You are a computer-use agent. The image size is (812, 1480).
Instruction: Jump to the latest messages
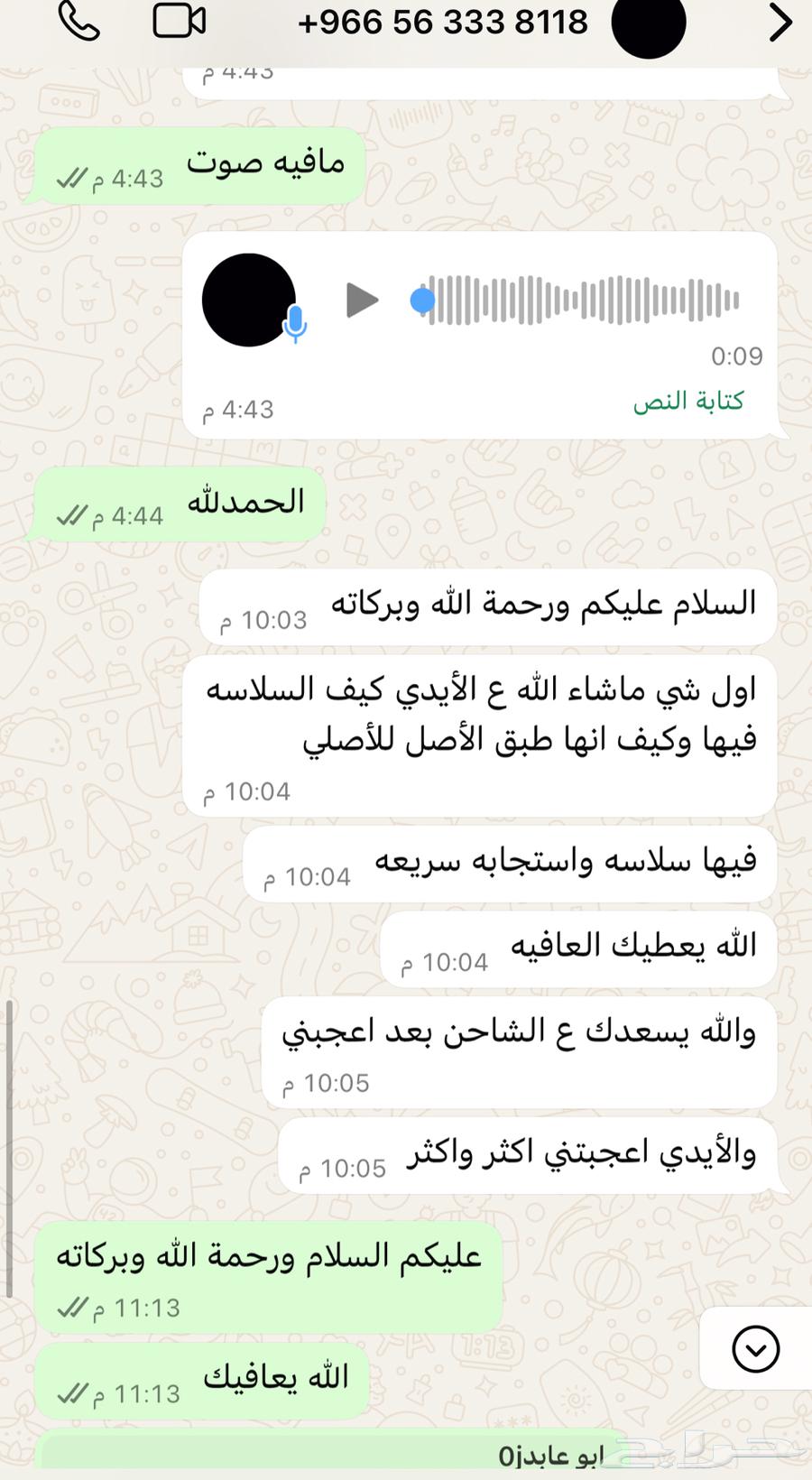click(755, 1349)
